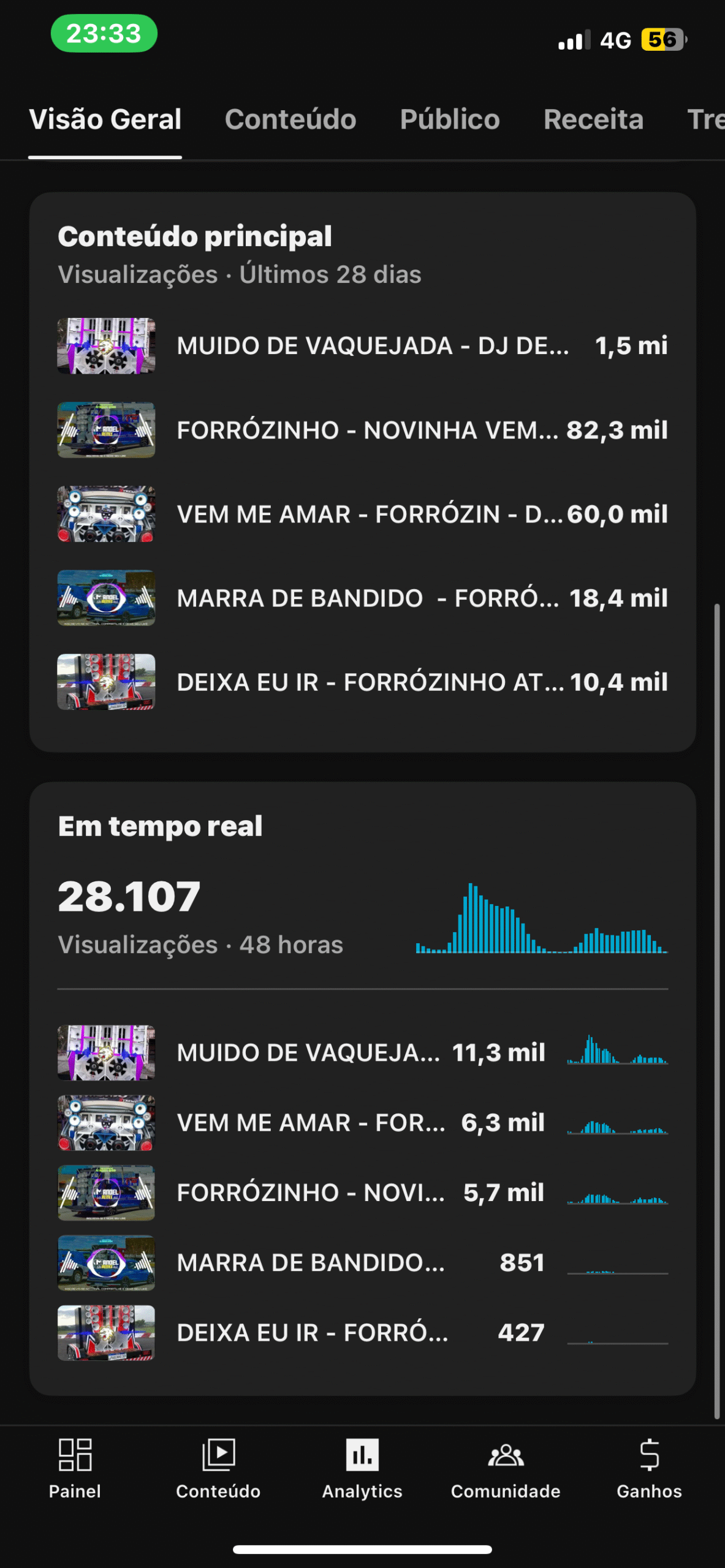Open the Público tab
Viewport: 725px width, 1568px height.
[x=449, y=119]
